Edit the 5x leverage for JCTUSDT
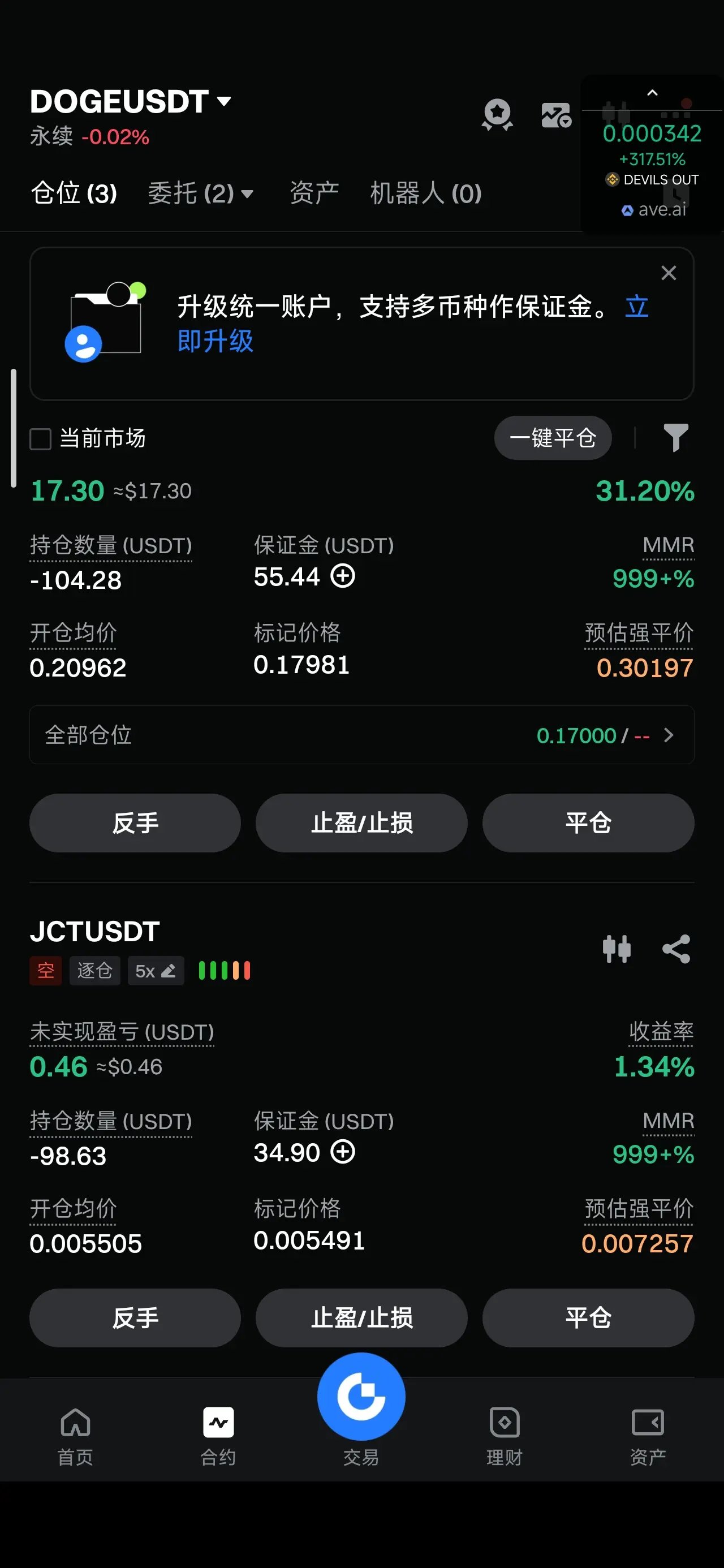Image resolution: width=724 pixels, height=1568 pixels. (x=156, y=971)
